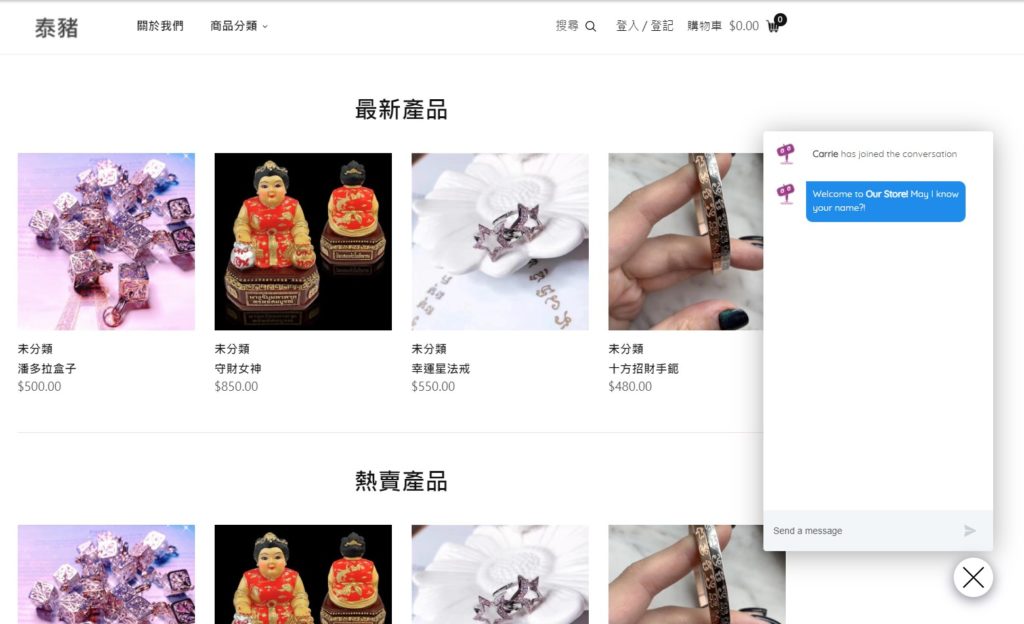View the 十方招財手鈪 product in 最新產品
The image size is (1024, 624).
(643, 369)
